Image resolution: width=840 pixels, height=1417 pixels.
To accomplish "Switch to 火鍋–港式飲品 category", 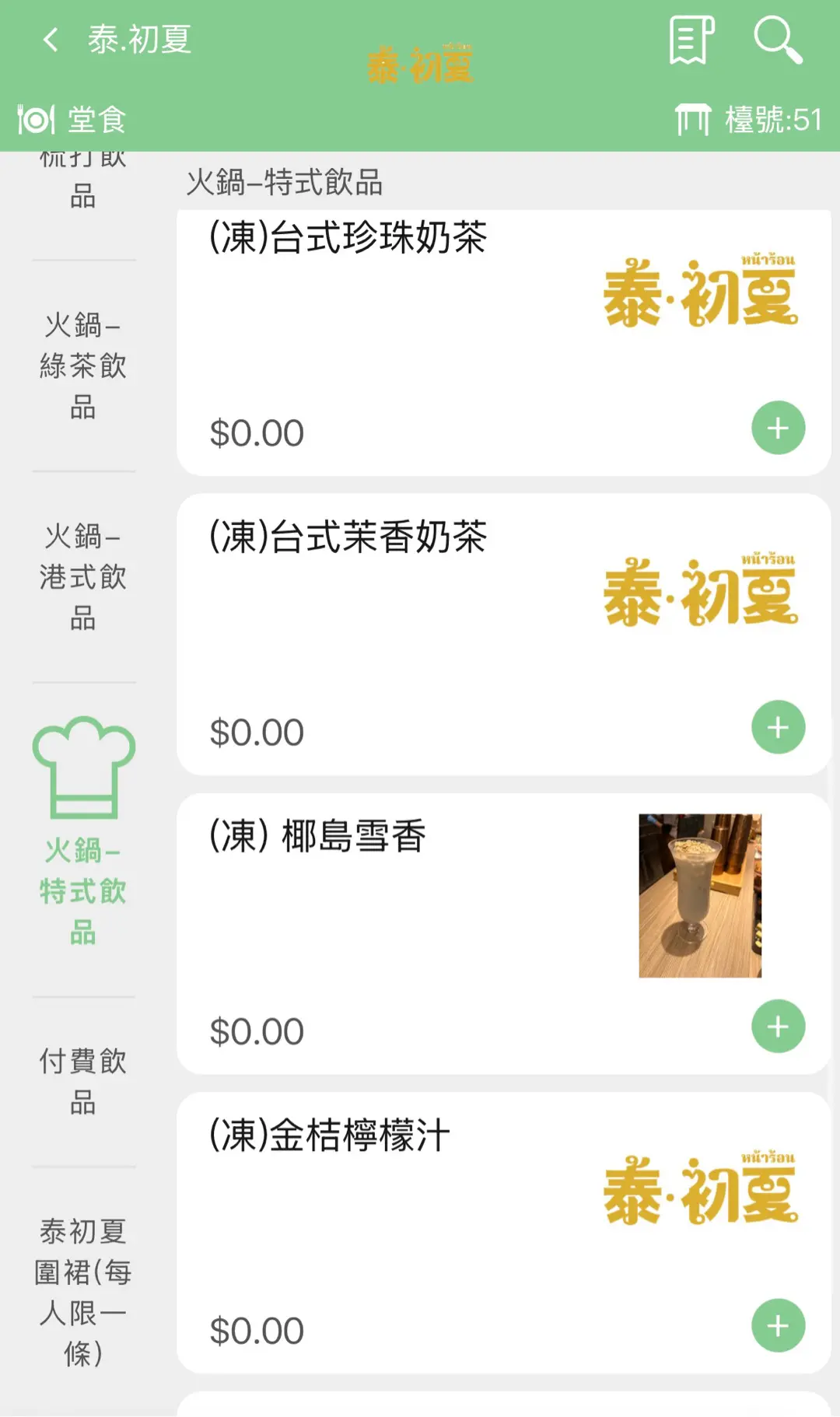I will coord(83,577).
